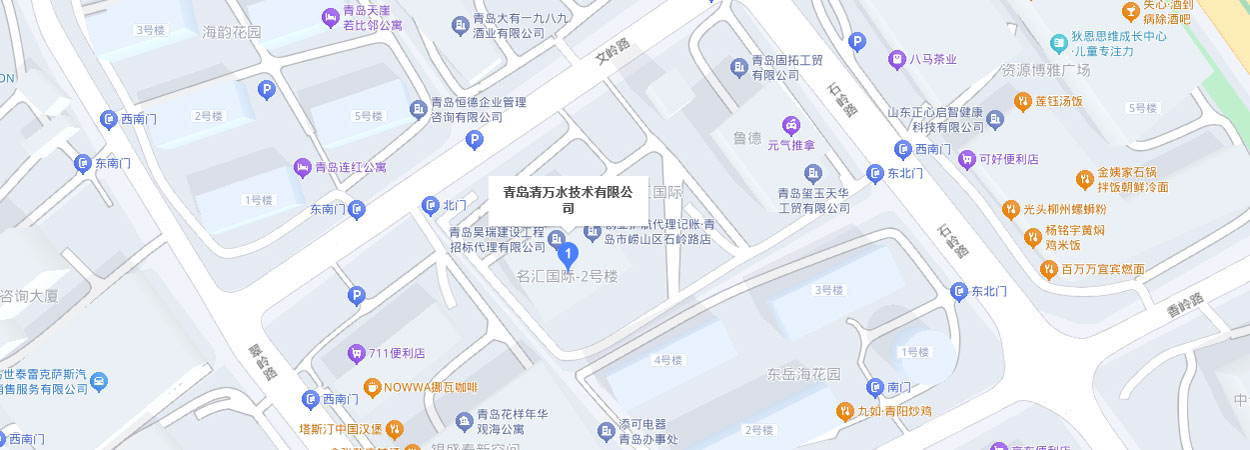Select the 八马茶业 shop marker
1250x450 pixels.
(897, 59)
